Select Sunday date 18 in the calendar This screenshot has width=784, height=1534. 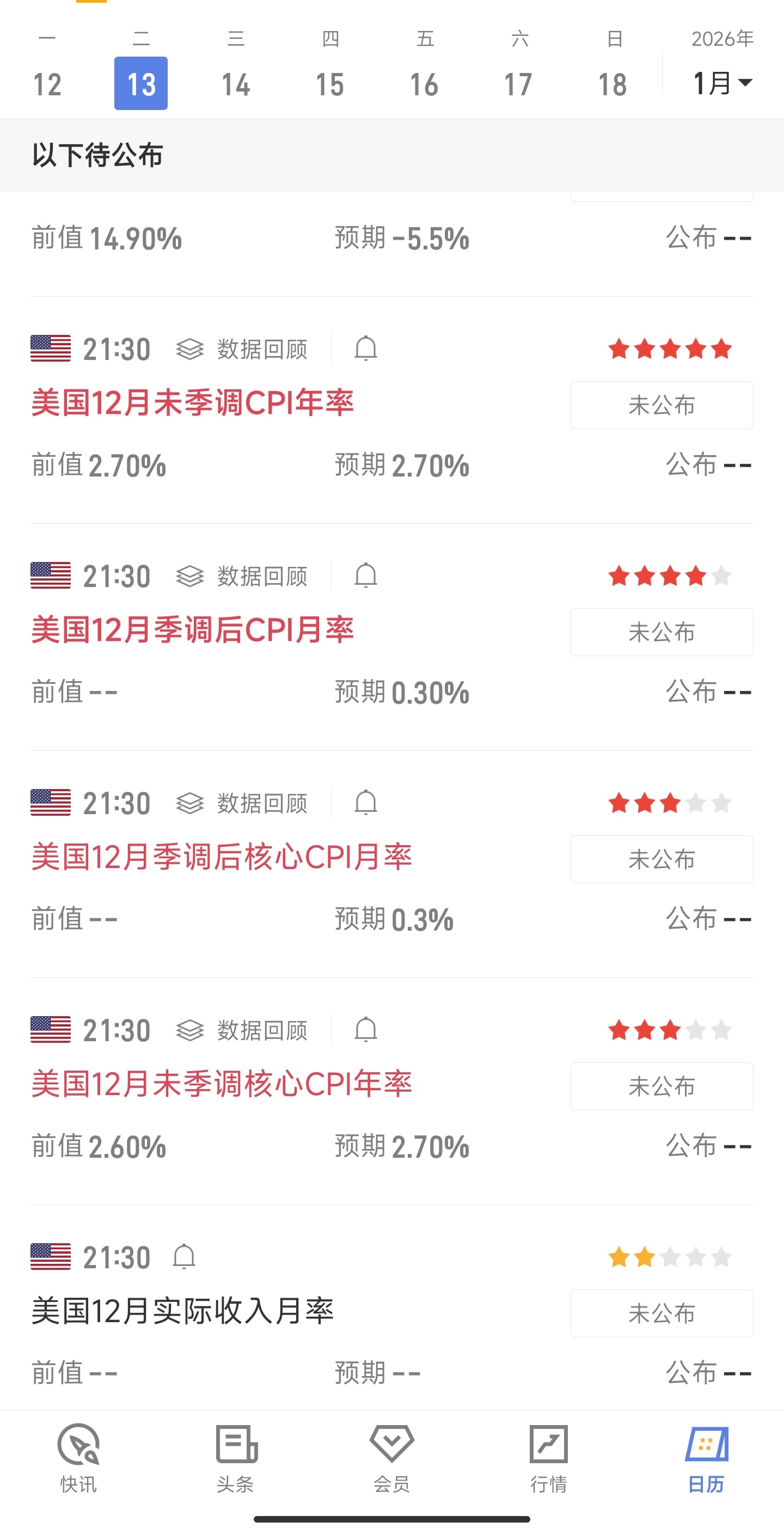[614, 83]
